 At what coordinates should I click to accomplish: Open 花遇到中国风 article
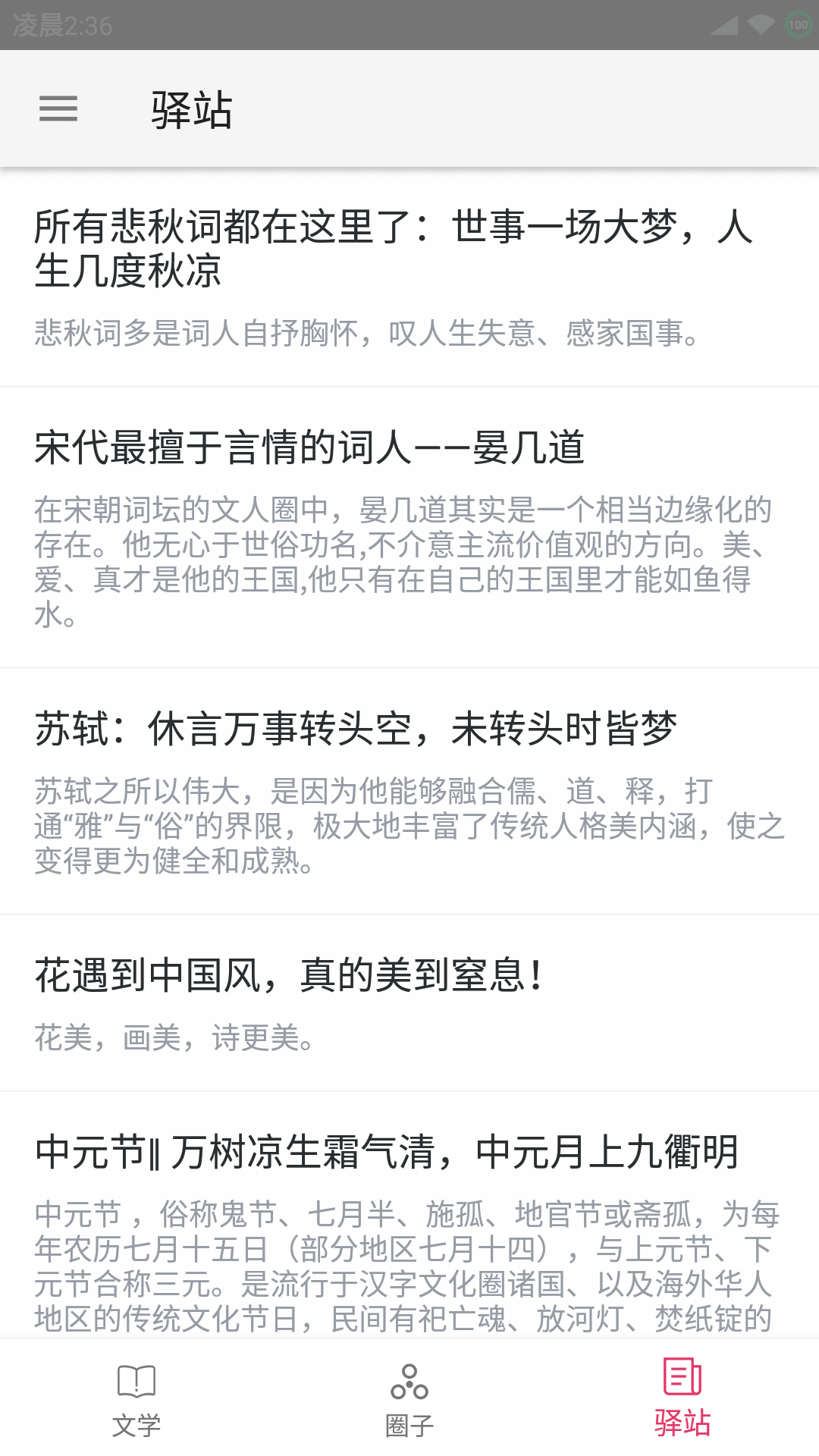[409, 1003]
